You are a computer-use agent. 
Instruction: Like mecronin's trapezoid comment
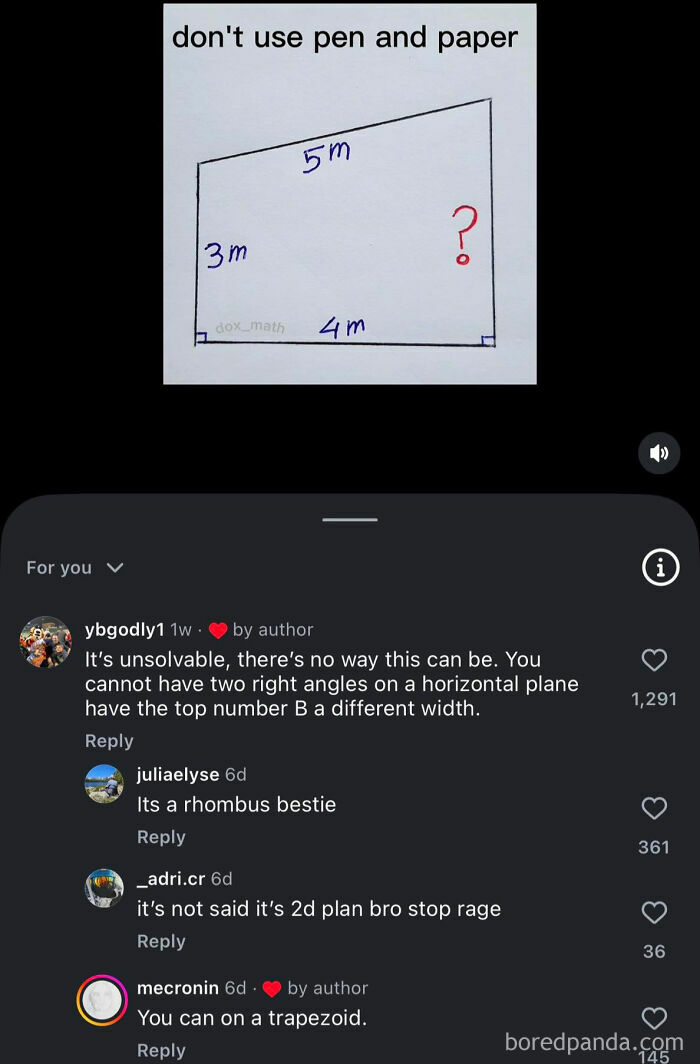click(x=654, y=1018)
